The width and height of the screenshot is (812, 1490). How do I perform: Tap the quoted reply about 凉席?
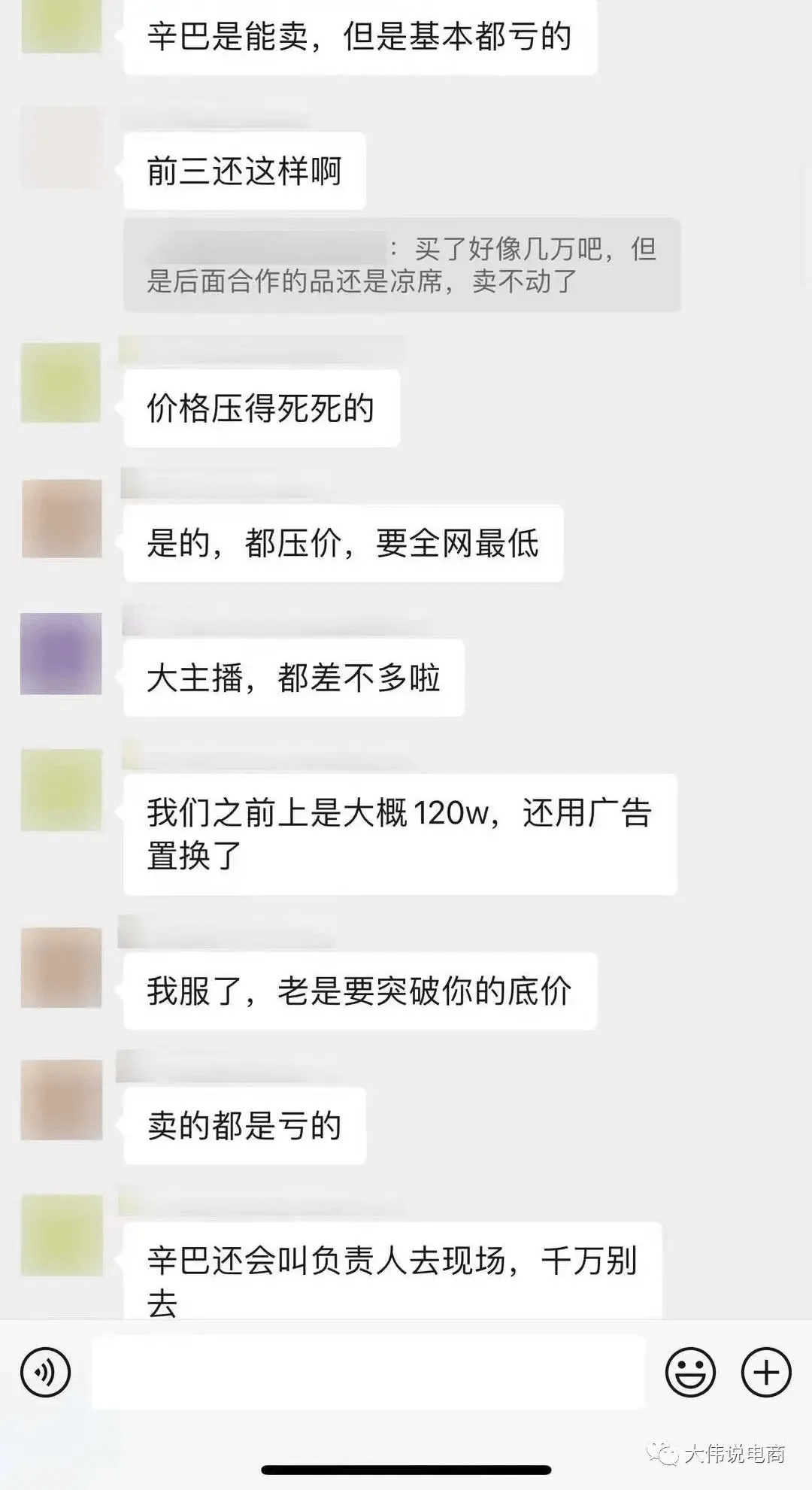point(402,265)
